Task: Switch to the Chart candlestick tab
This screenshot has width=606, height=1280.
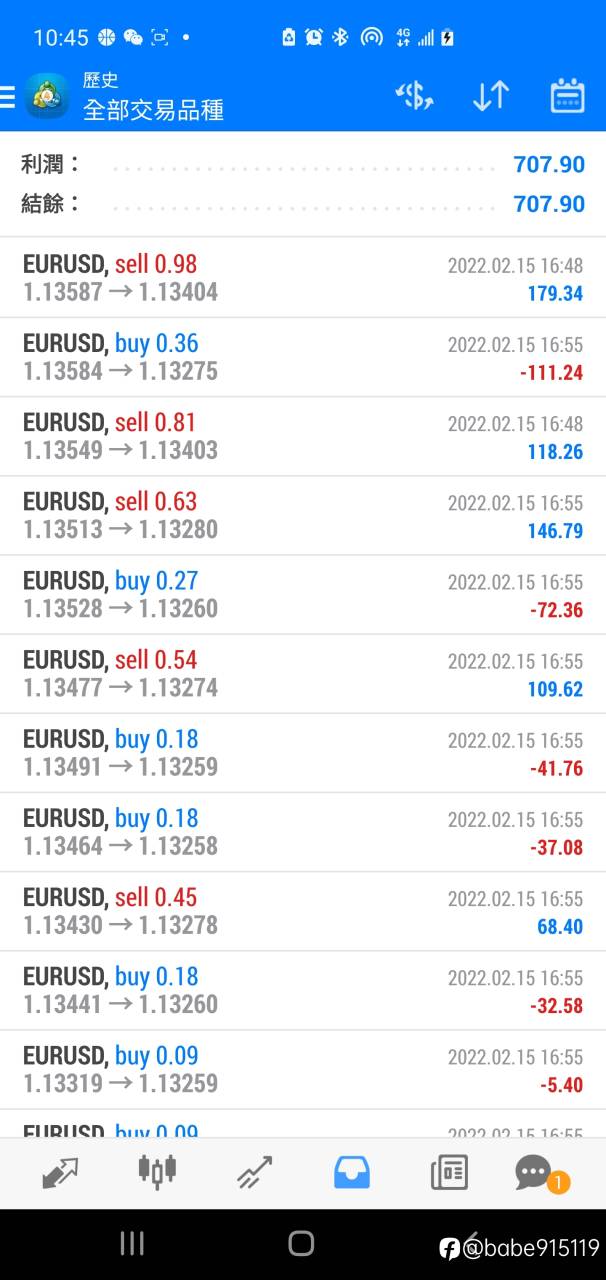Action: pyautogui.click(x=157, y=1170)
